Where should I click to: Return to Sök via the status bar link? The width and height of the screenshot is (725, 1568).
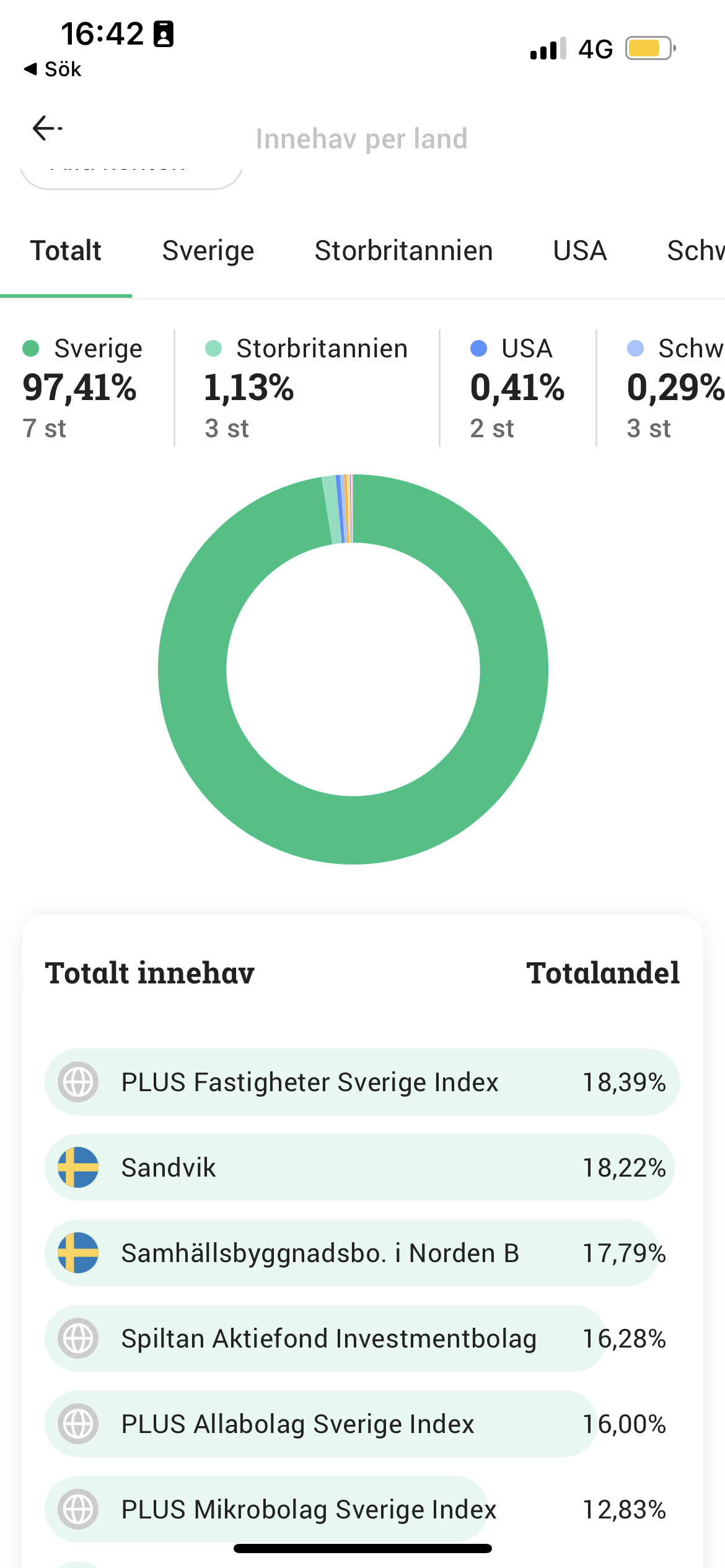coord(53,69)
